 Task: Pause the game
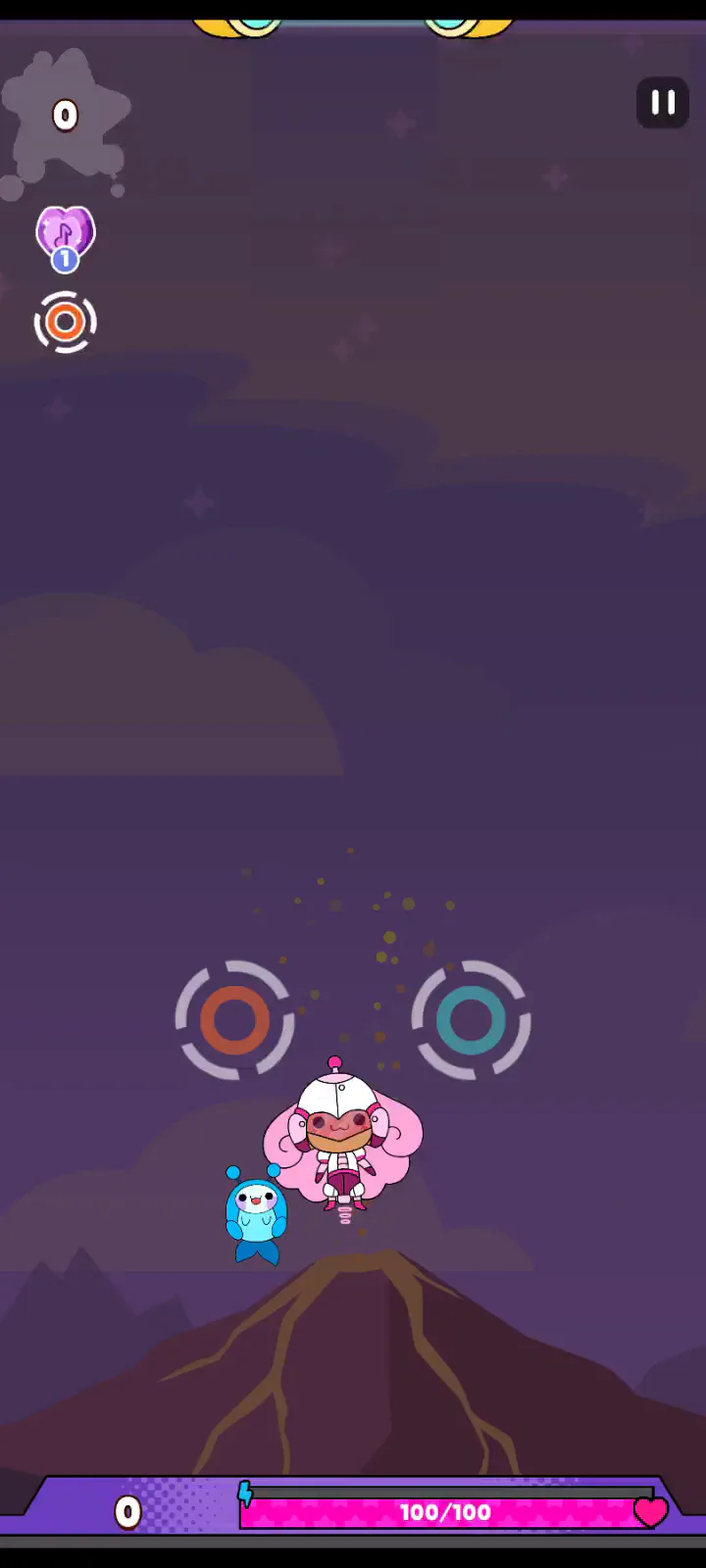[663, 103]
